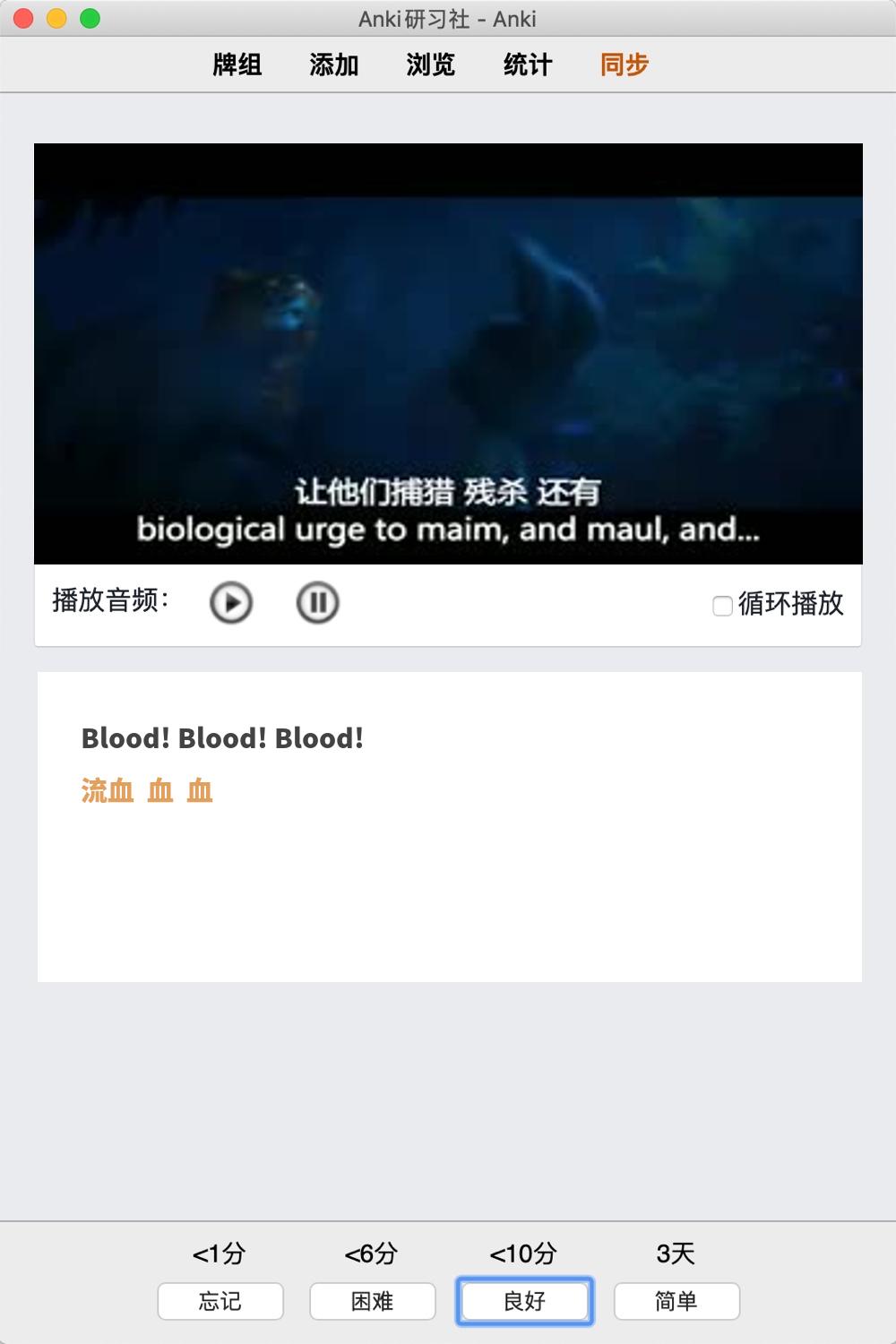This screenshot has height=1344, width=896.
Task: Maximize the Anki window
Action: [x=90, y=18]
